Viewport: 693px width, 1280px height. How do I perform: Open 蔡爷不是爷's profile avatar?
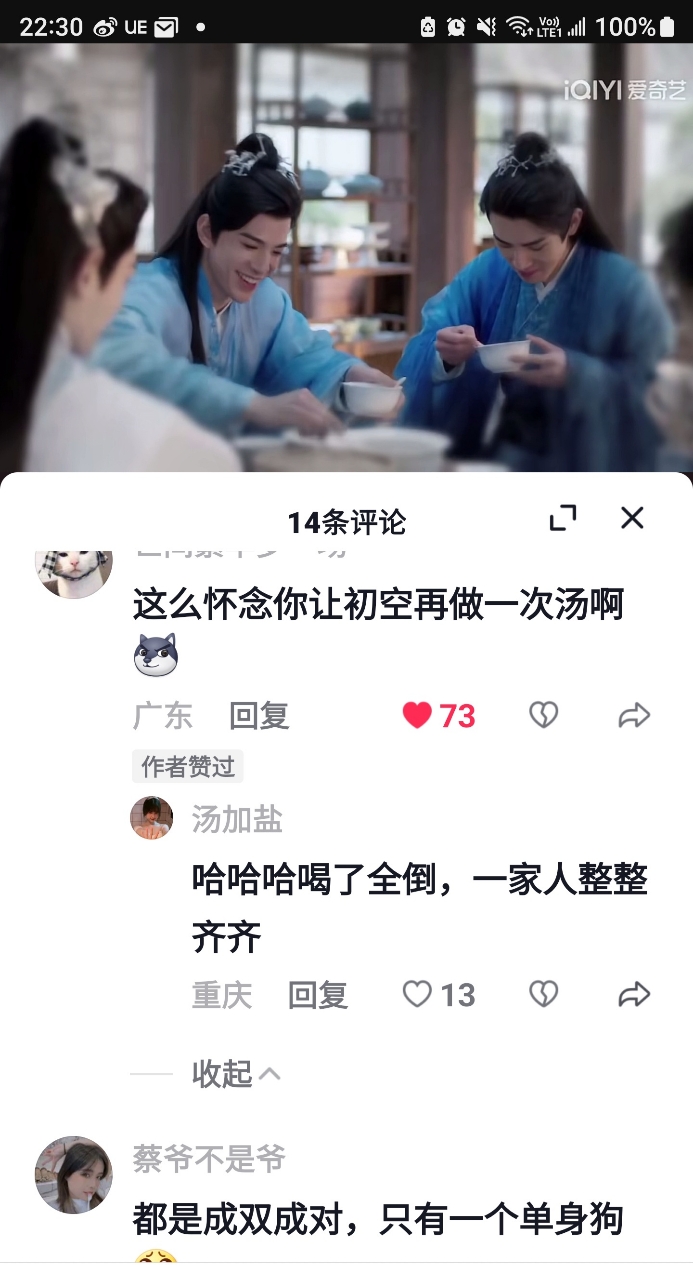[x=74, y=1174]
